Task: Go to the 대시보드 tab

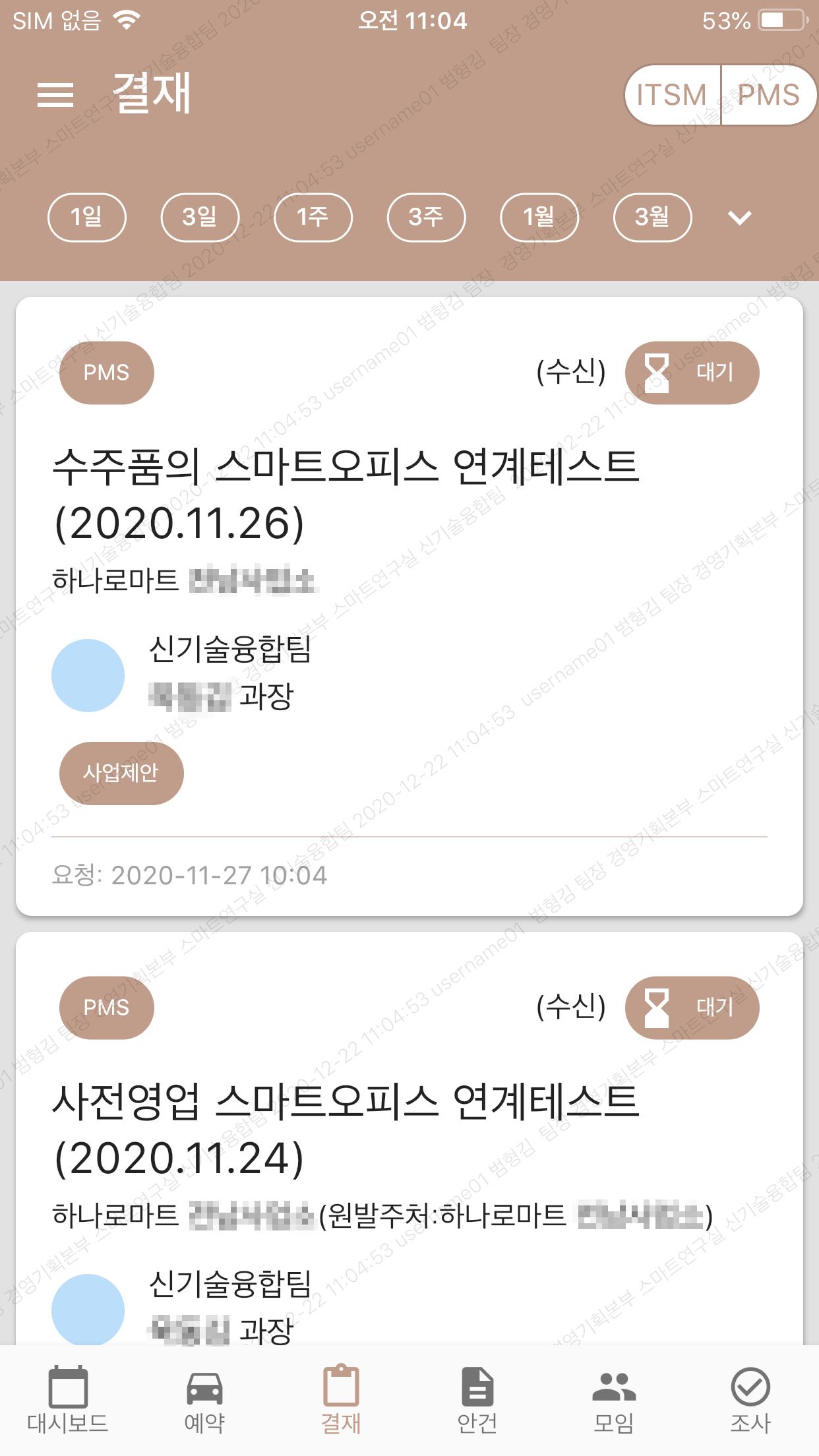Action: point(68,1400)
